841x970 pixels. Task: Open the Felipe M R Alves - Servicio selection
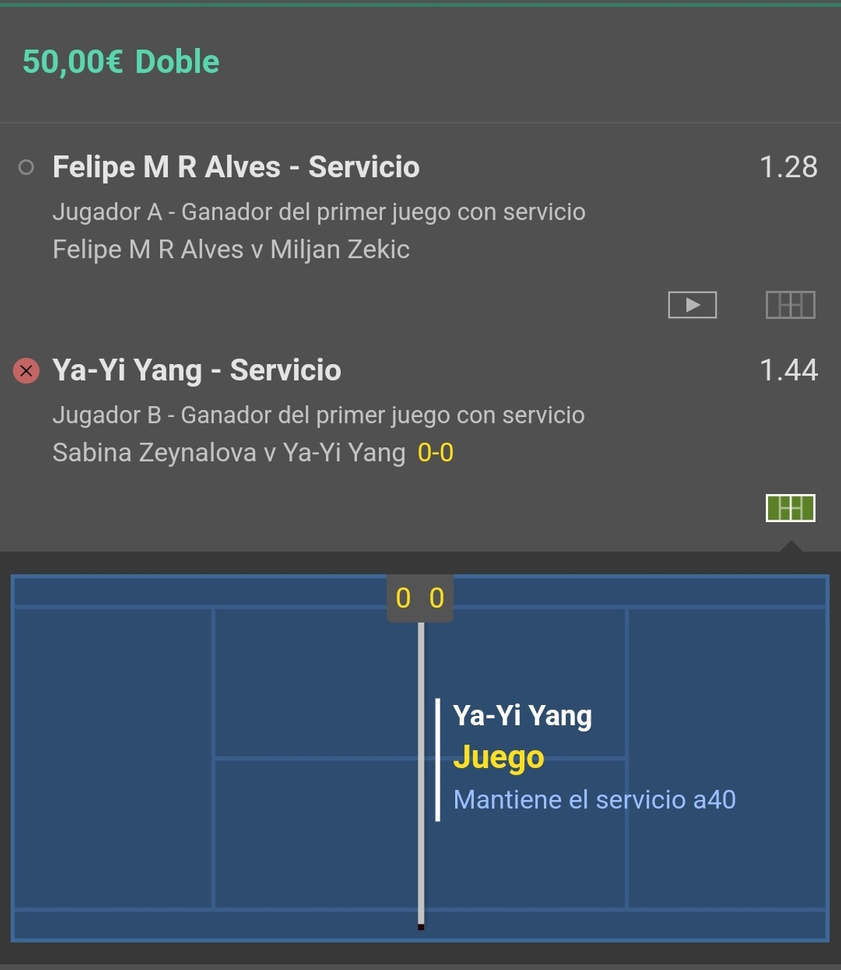click(x=236, y=167)
